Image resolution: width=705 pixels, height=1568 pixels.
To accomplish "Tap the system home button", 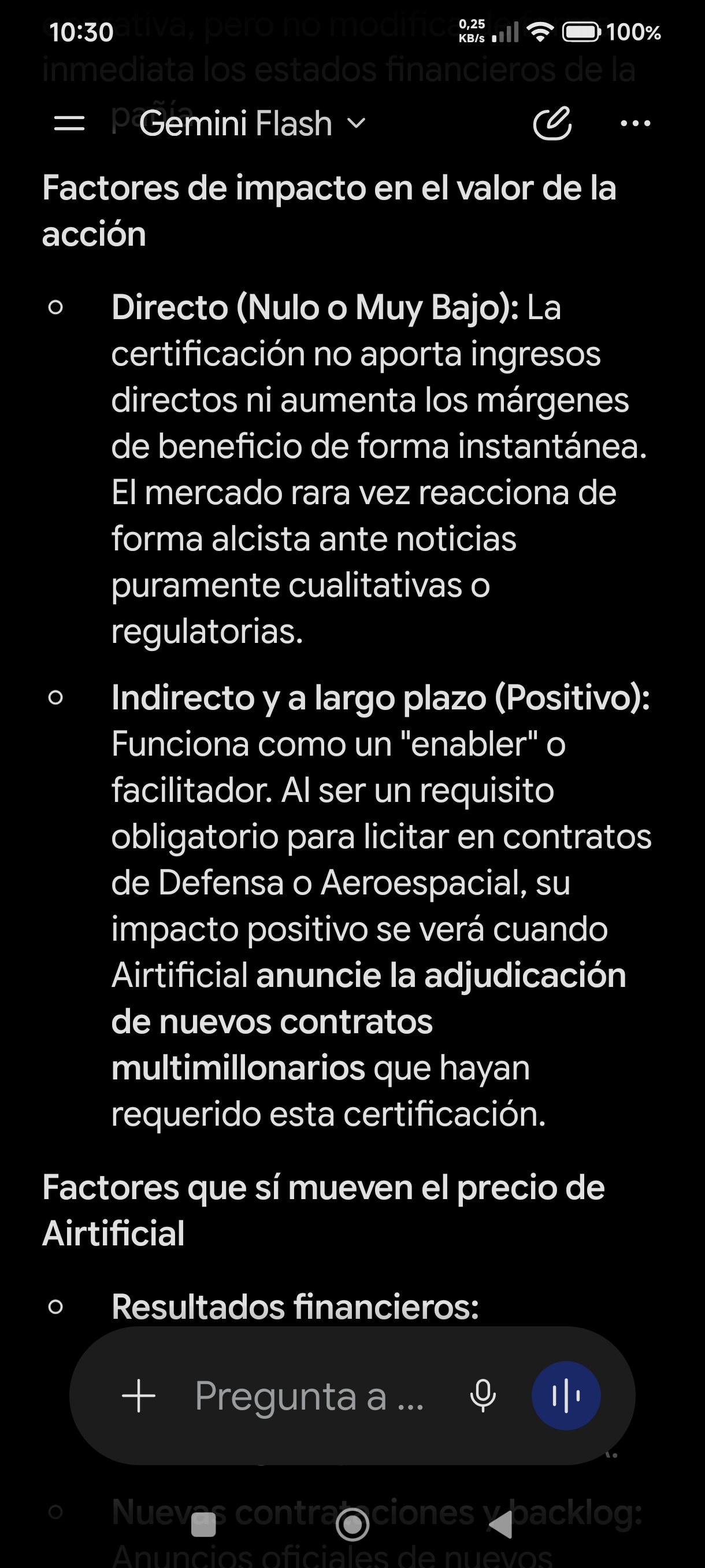I will point(352,1525).
